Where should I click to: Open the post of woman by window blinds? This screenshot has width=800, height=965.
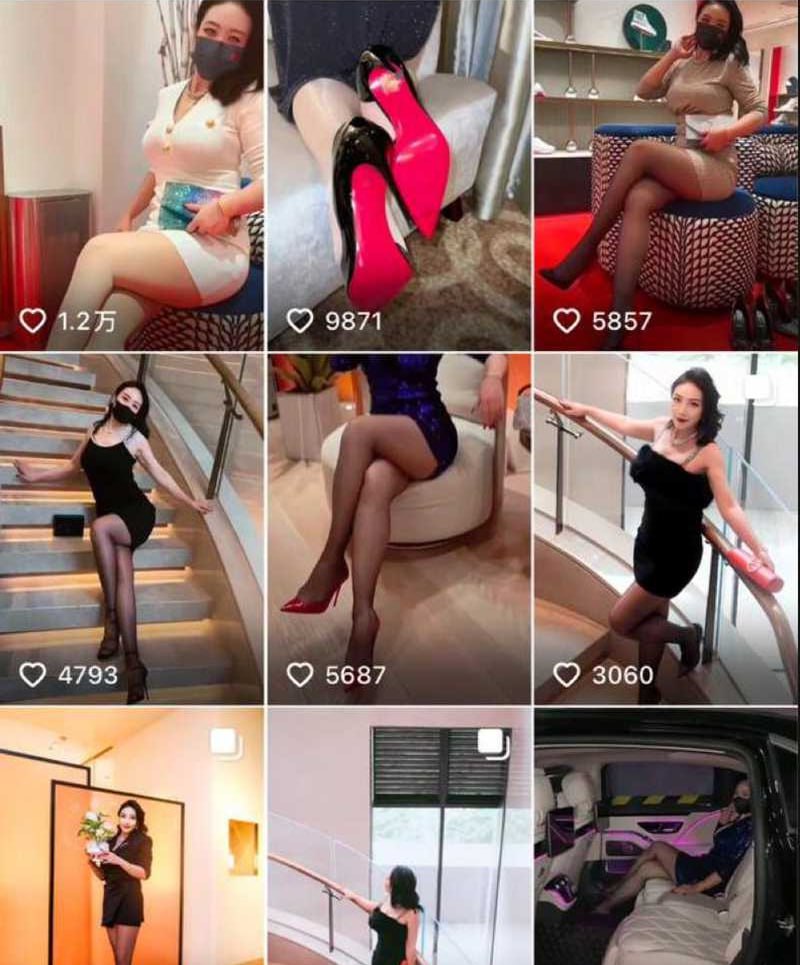(399, 838)
